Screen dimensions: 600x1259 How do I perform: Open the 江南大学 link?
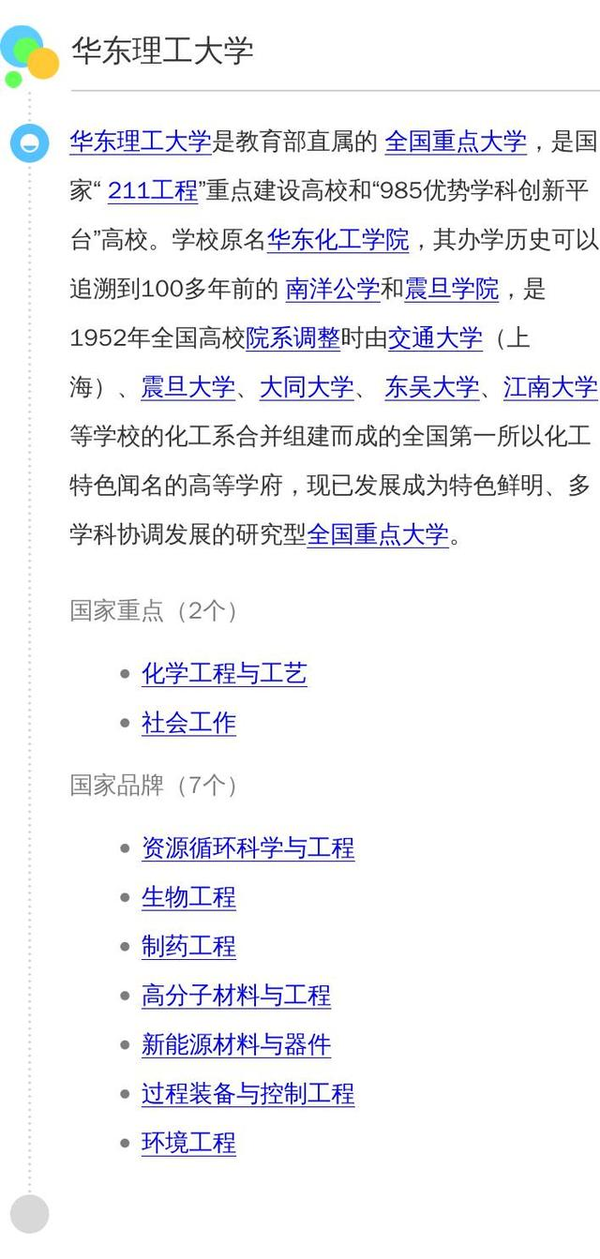pyautogui.click(x=550, y=387)
